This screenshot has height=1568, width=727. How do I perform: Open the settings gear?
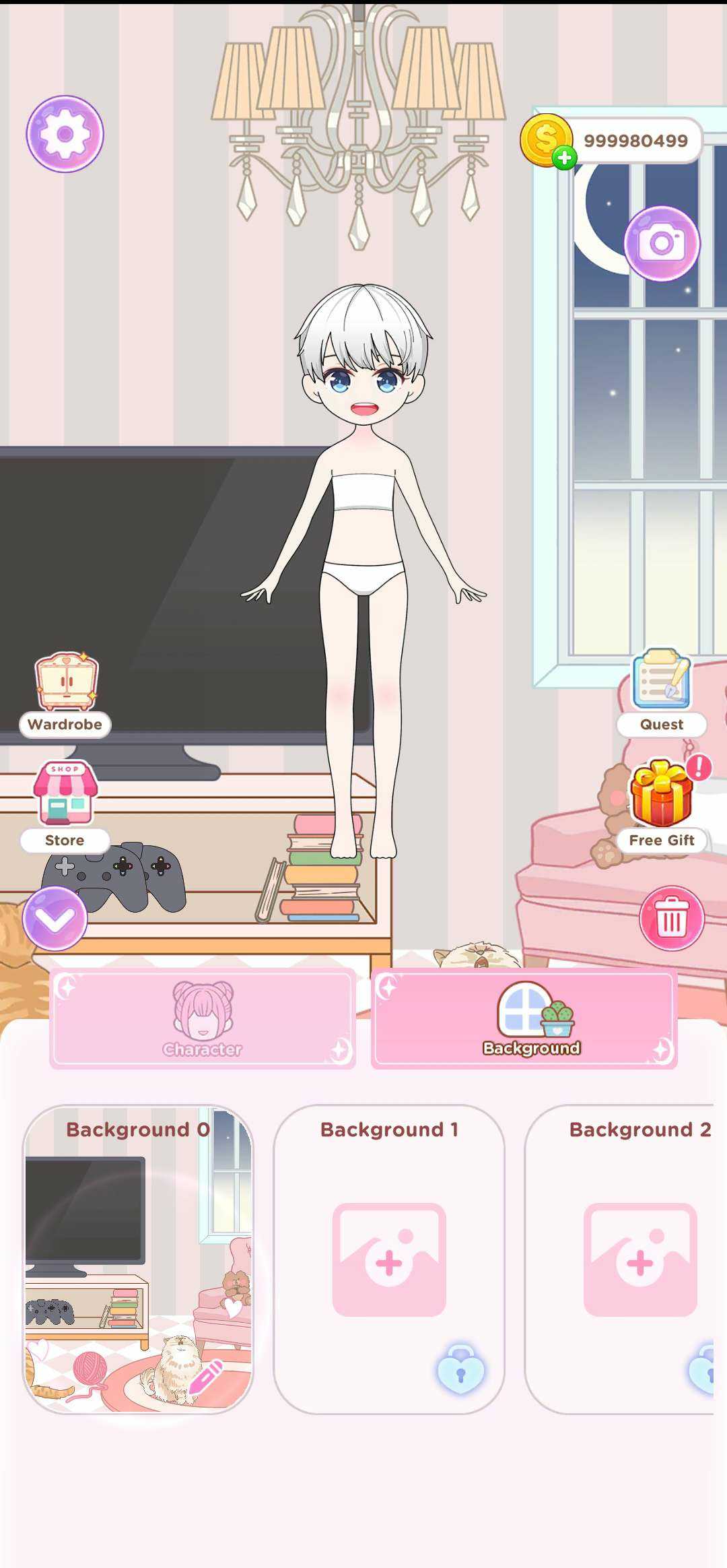pos(65,133)
